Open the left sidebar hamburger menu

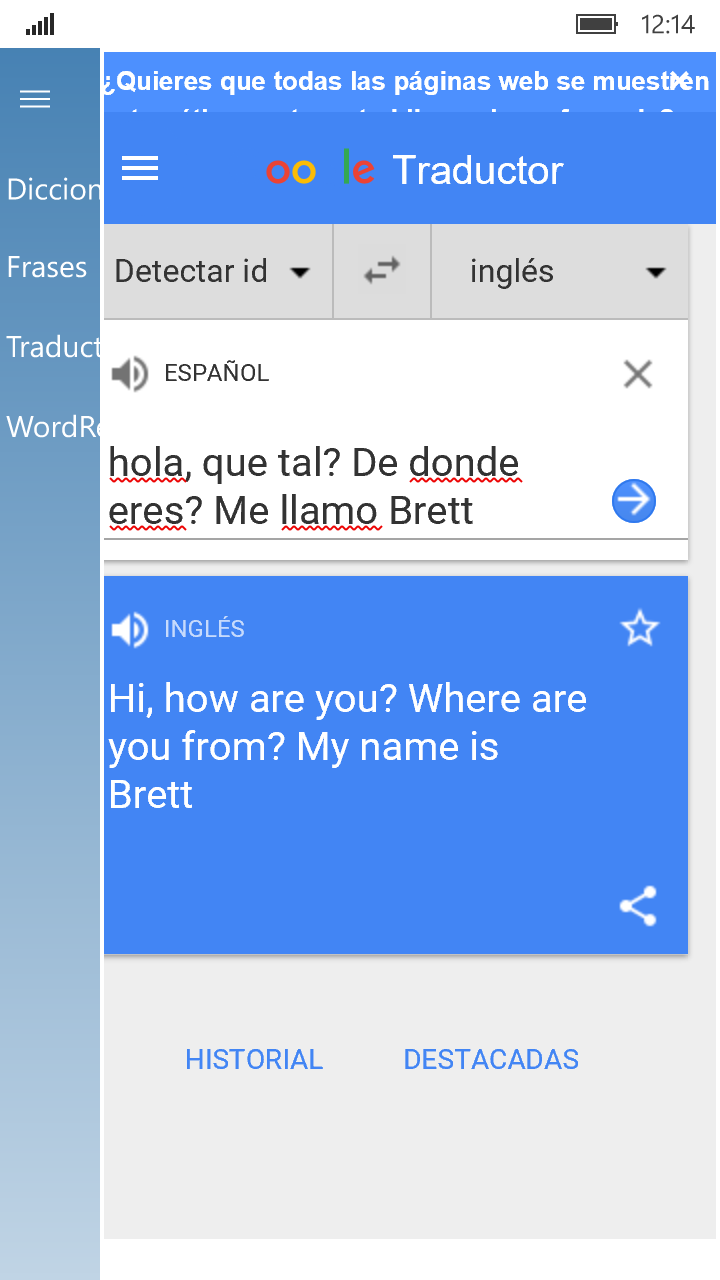[x=35, y=99]
